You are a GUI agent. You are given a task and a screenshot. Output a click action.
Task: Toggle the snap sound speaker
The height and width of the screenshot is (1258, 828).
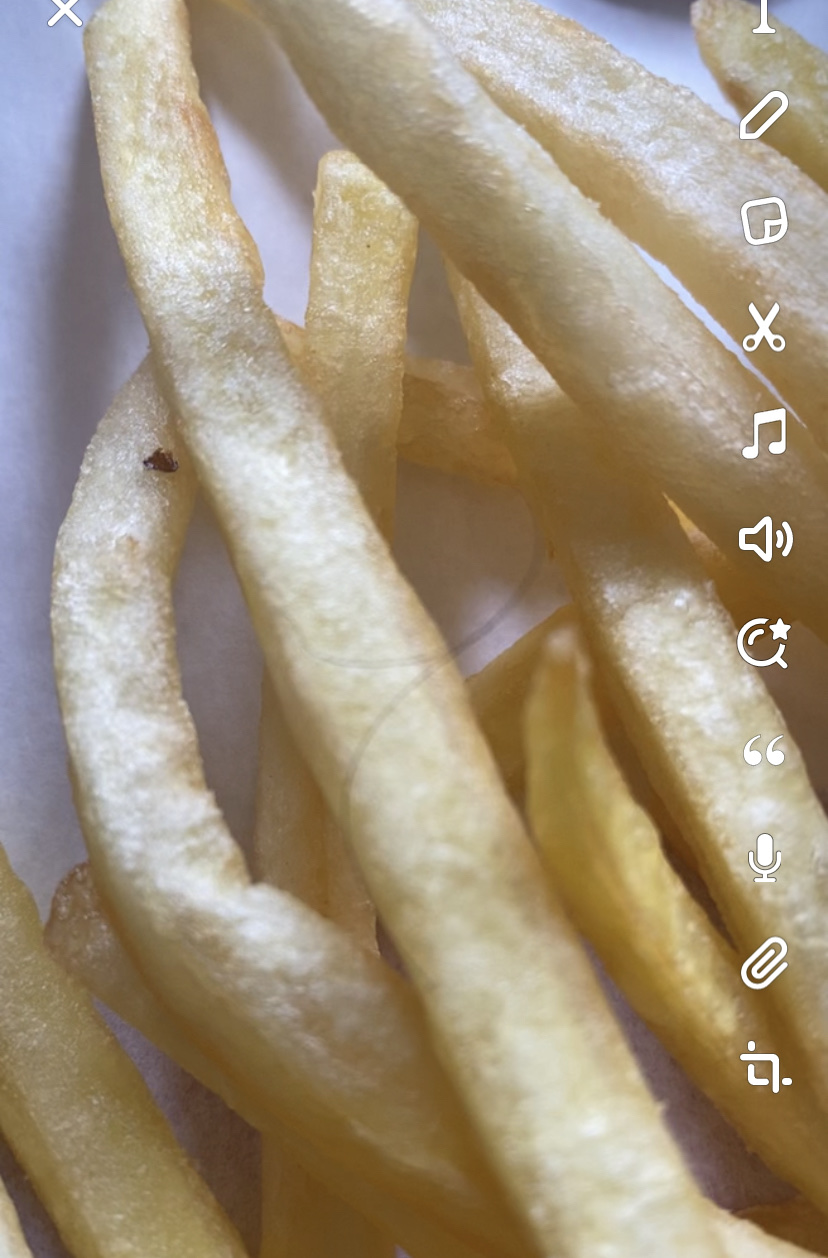[x=765, y=540]
